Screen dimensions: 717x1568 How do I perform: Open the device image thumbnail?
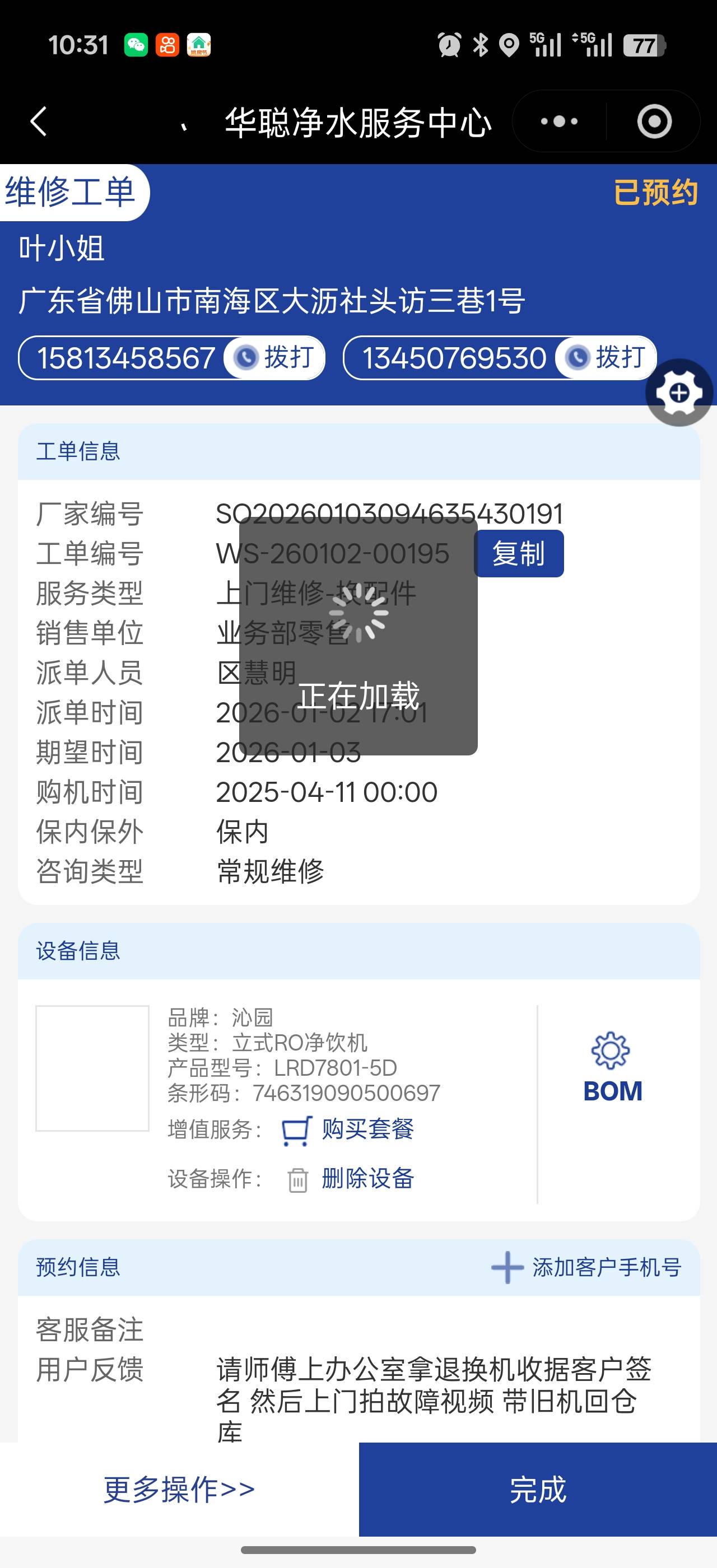92,1068
